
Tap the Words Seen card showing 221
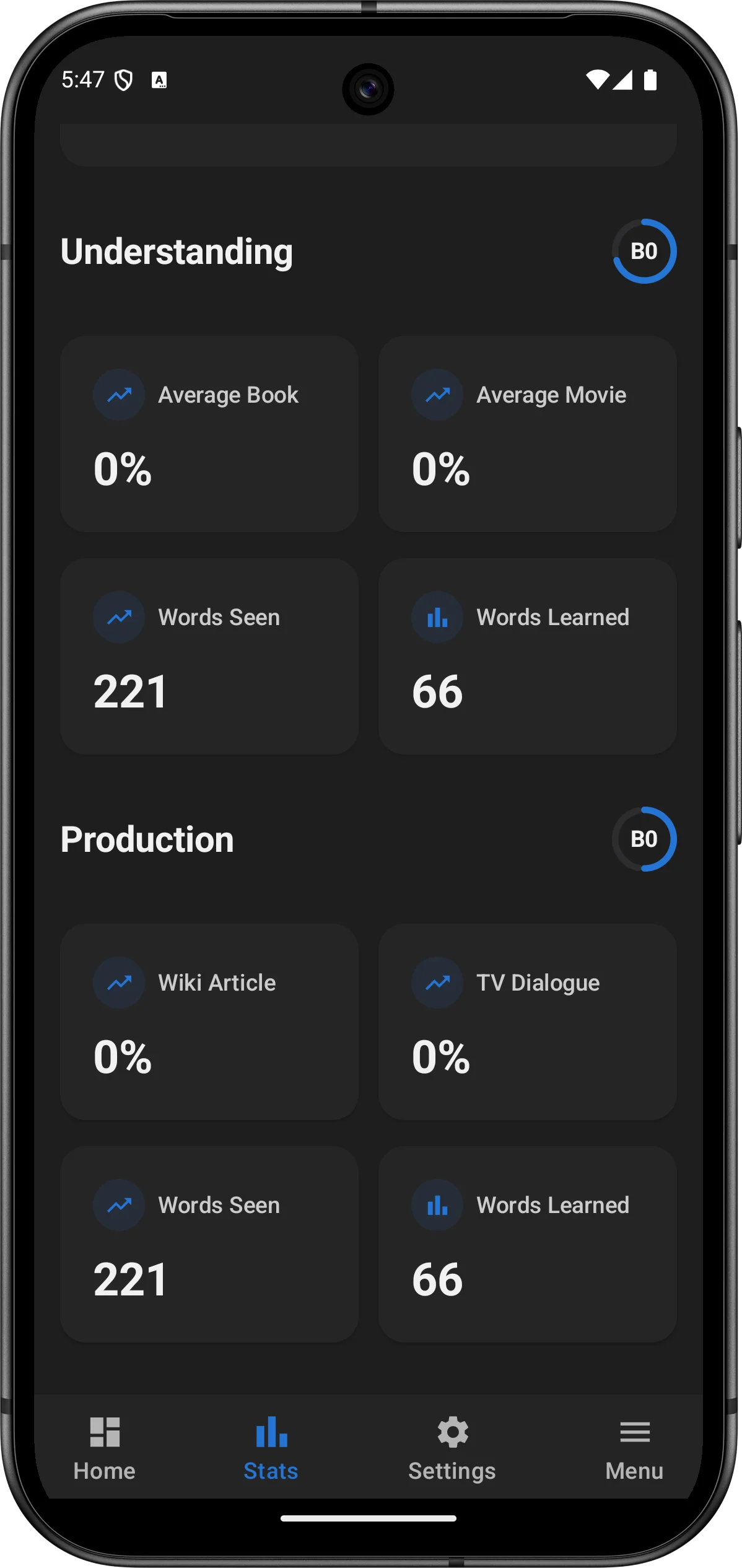pyautogui.click(x=210, y=657)
